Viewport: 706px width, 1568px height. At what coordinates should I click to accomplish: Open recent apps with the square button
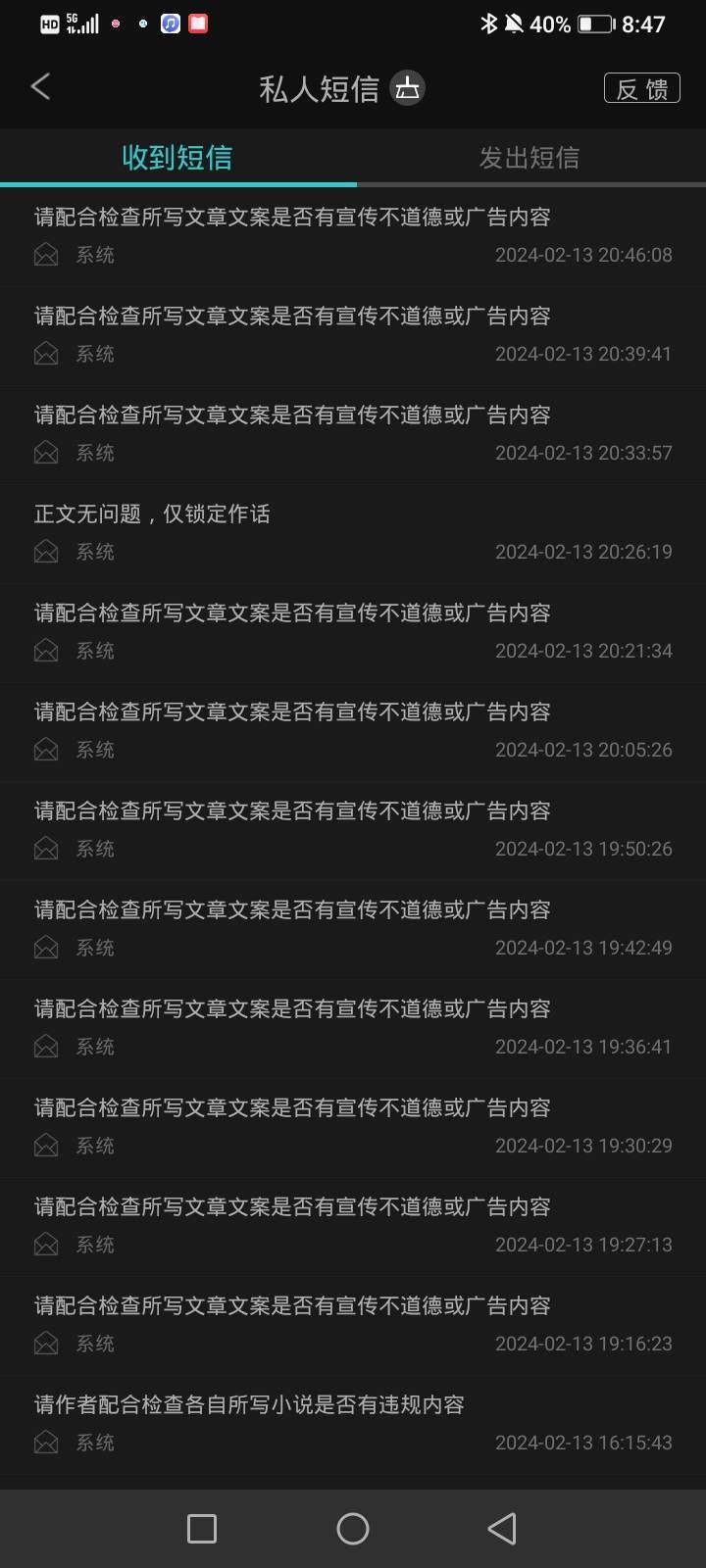202,1529
